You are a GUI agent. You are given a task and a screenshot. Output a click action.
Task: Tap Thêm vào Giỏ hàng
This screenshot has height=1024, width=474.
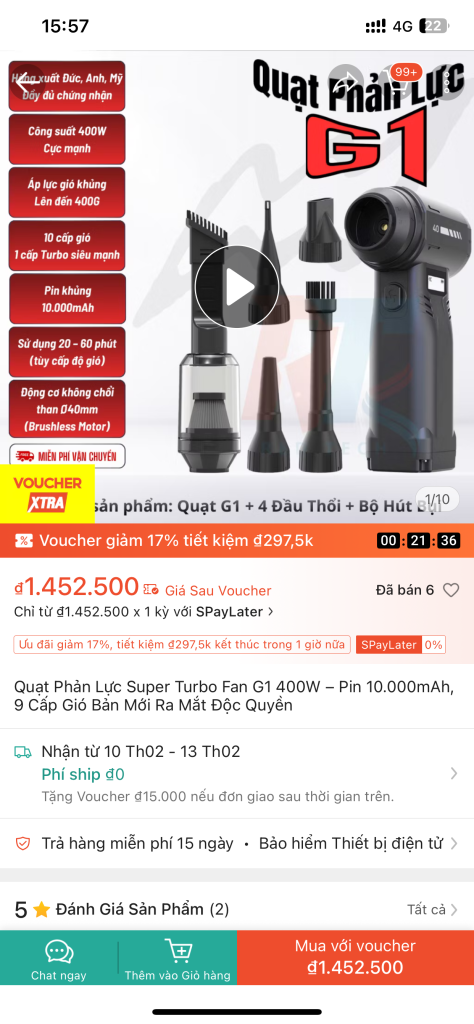coord(178,957)
